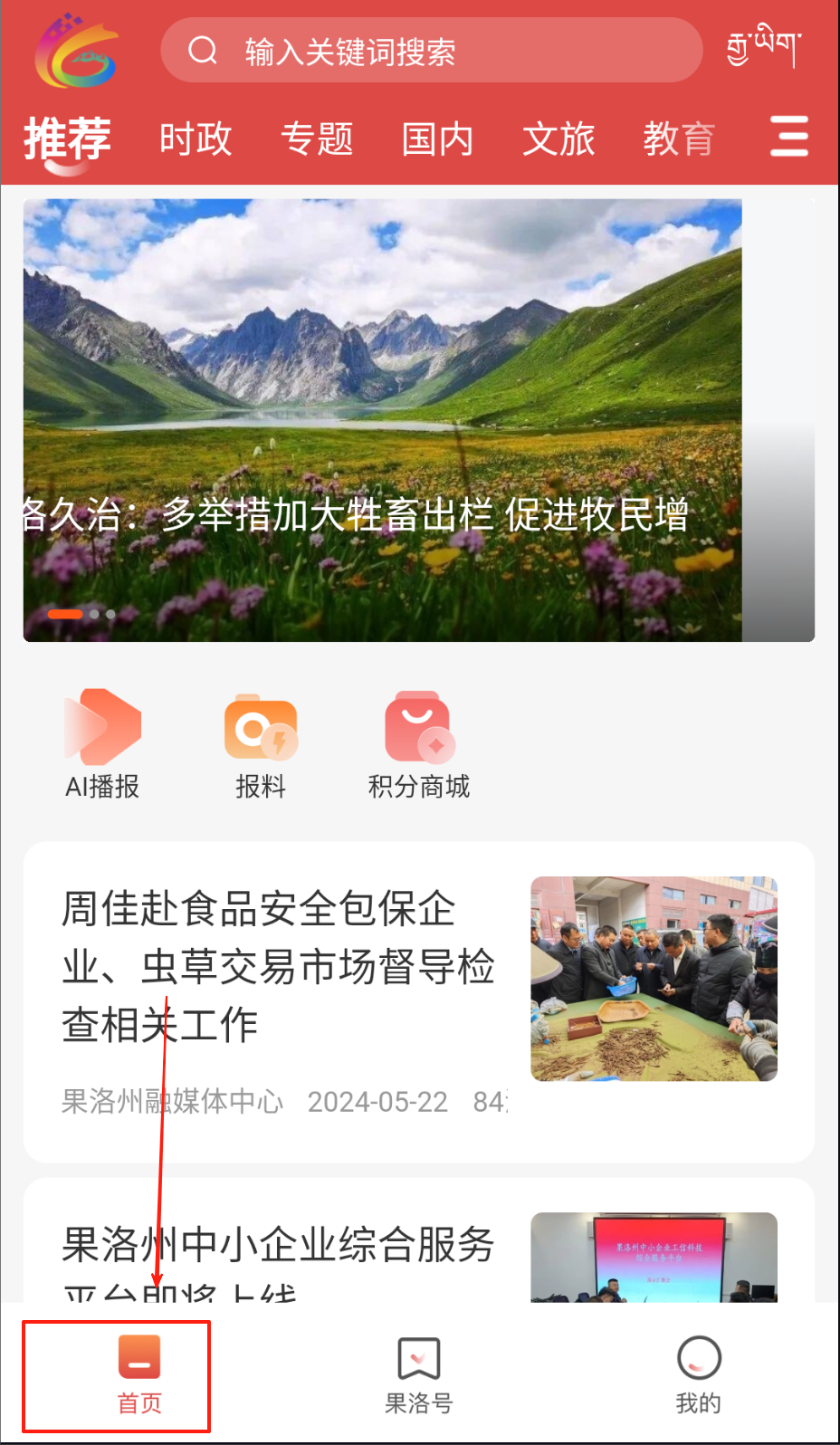Go to the 首页 tab
The image size is (840, 1445).
139,1374
